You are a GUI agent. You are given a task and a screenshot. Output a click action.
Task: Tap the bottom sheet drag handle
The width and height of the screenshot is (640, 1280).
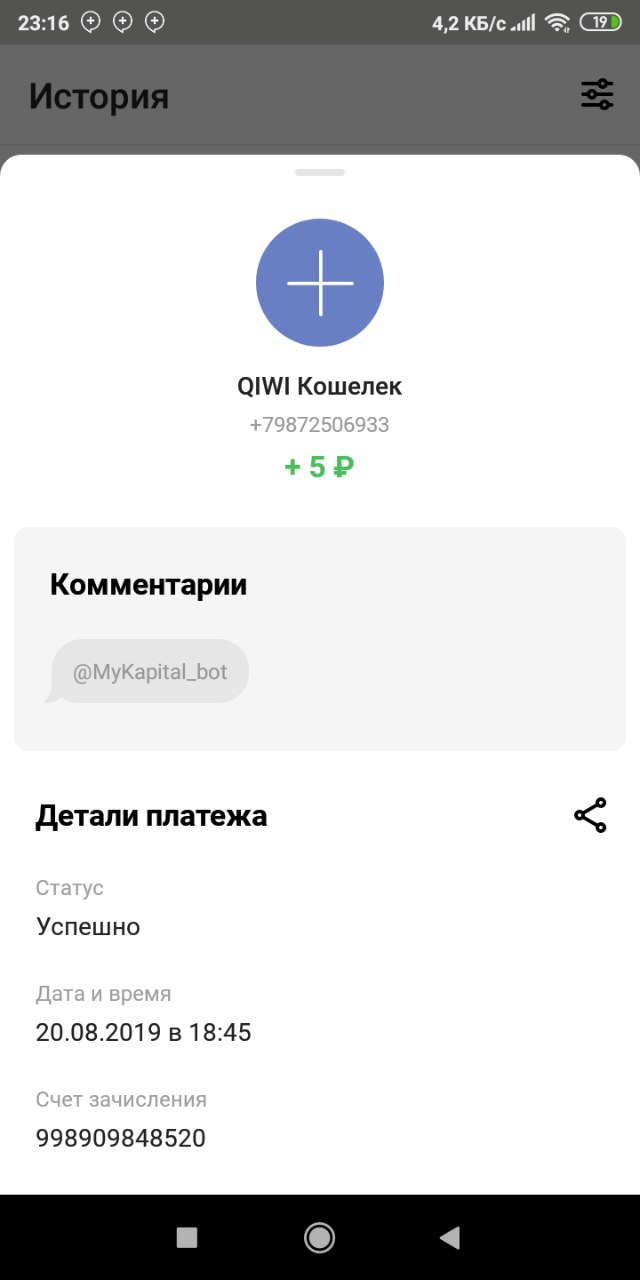[320, 173]
